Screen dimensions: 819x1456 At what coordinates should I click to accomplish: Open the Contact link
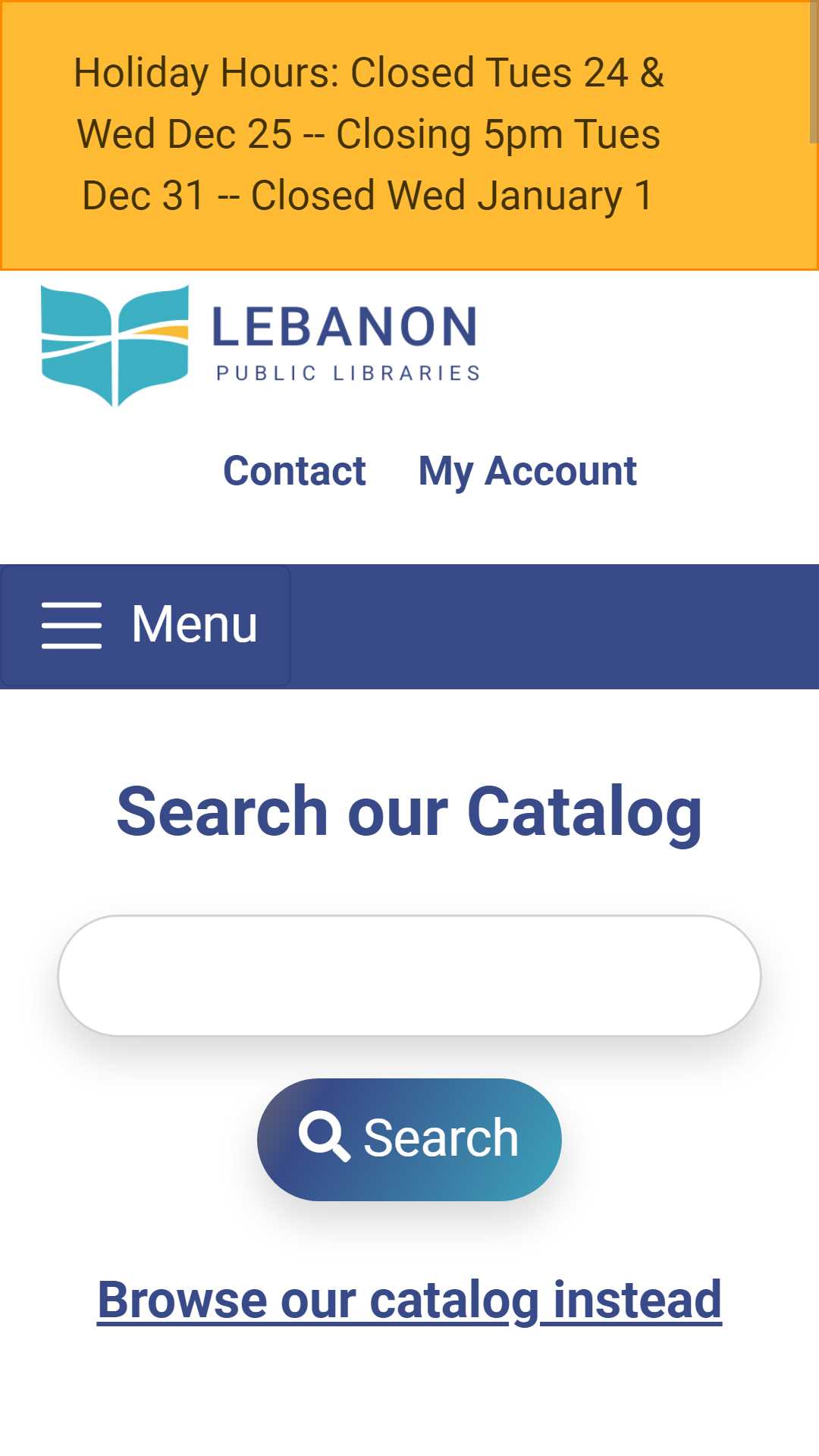294,471
